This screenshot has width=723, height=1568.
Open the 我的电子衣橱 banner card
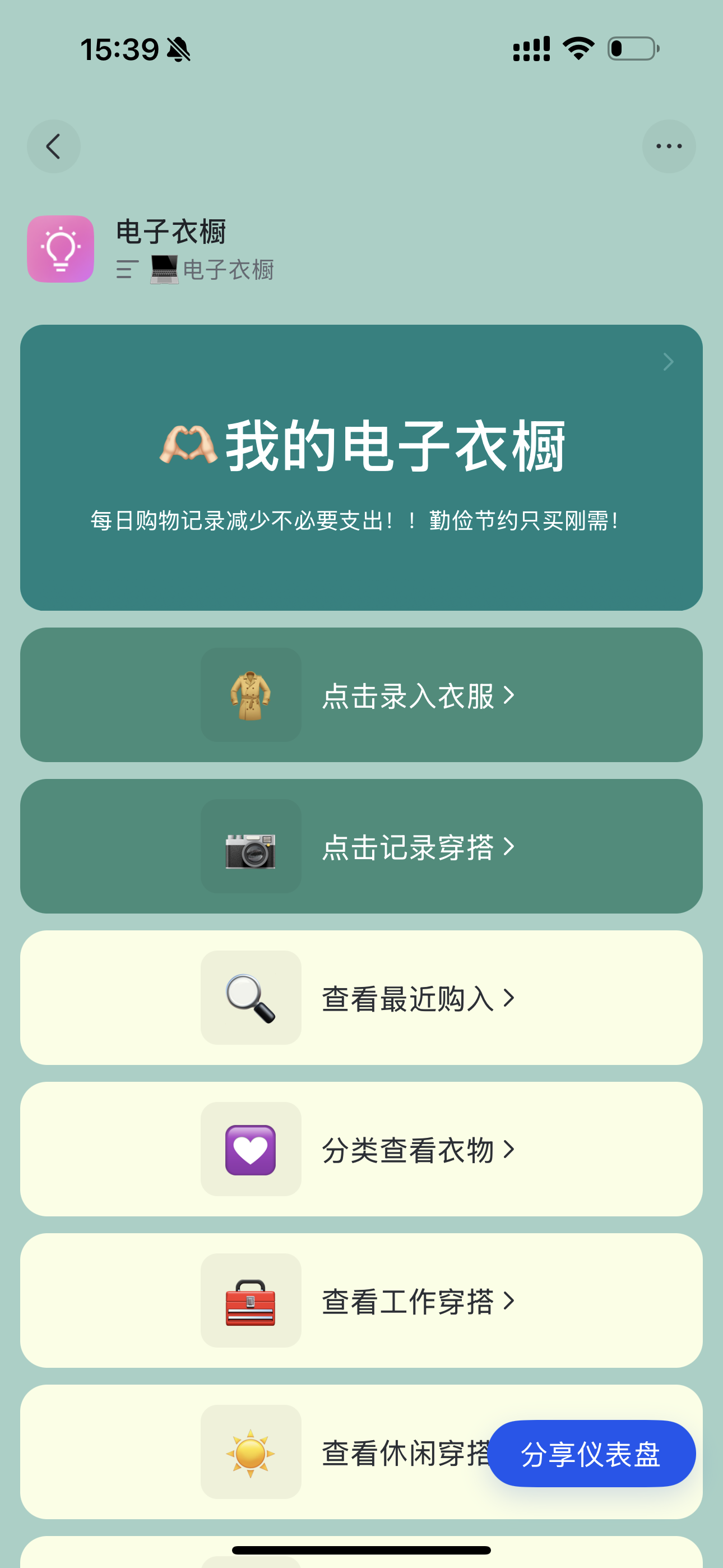361,468
